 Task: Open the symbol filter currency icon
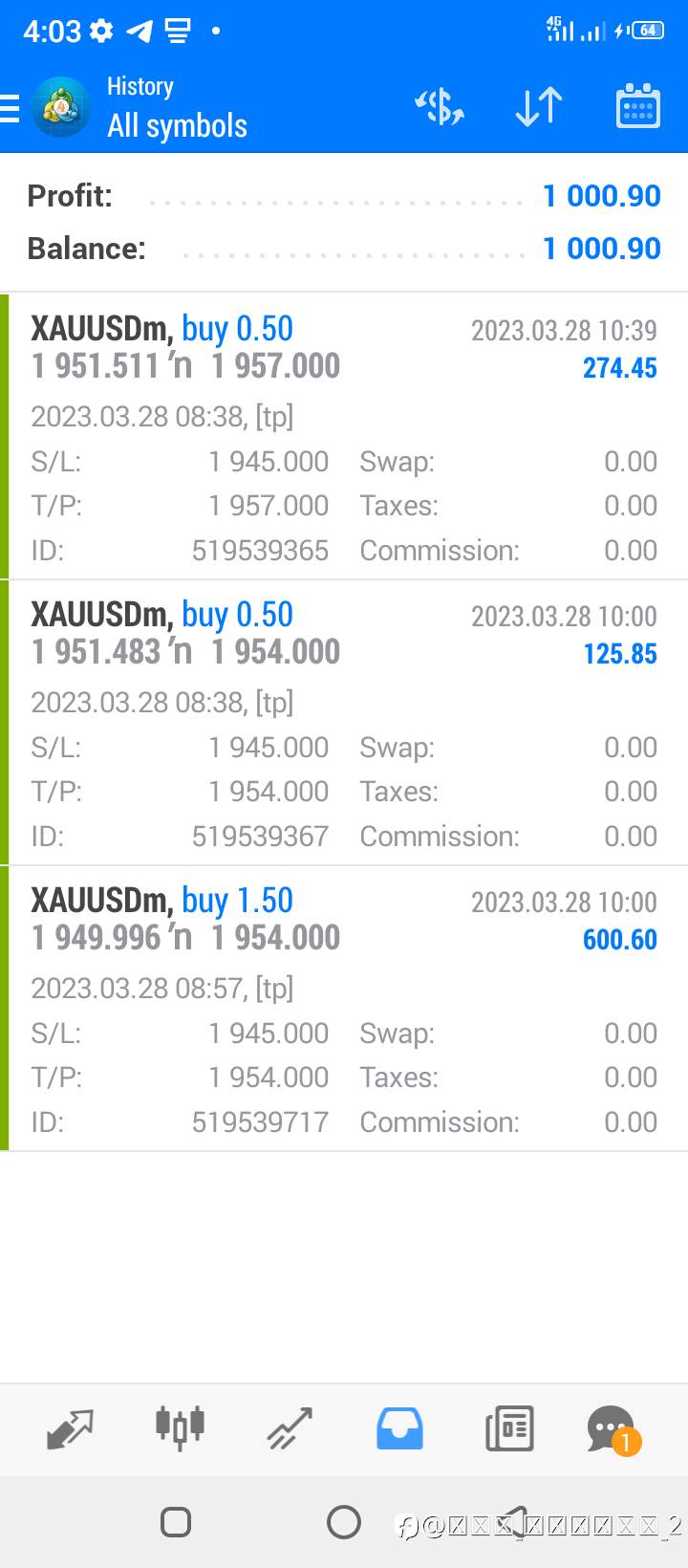(440, 107)
